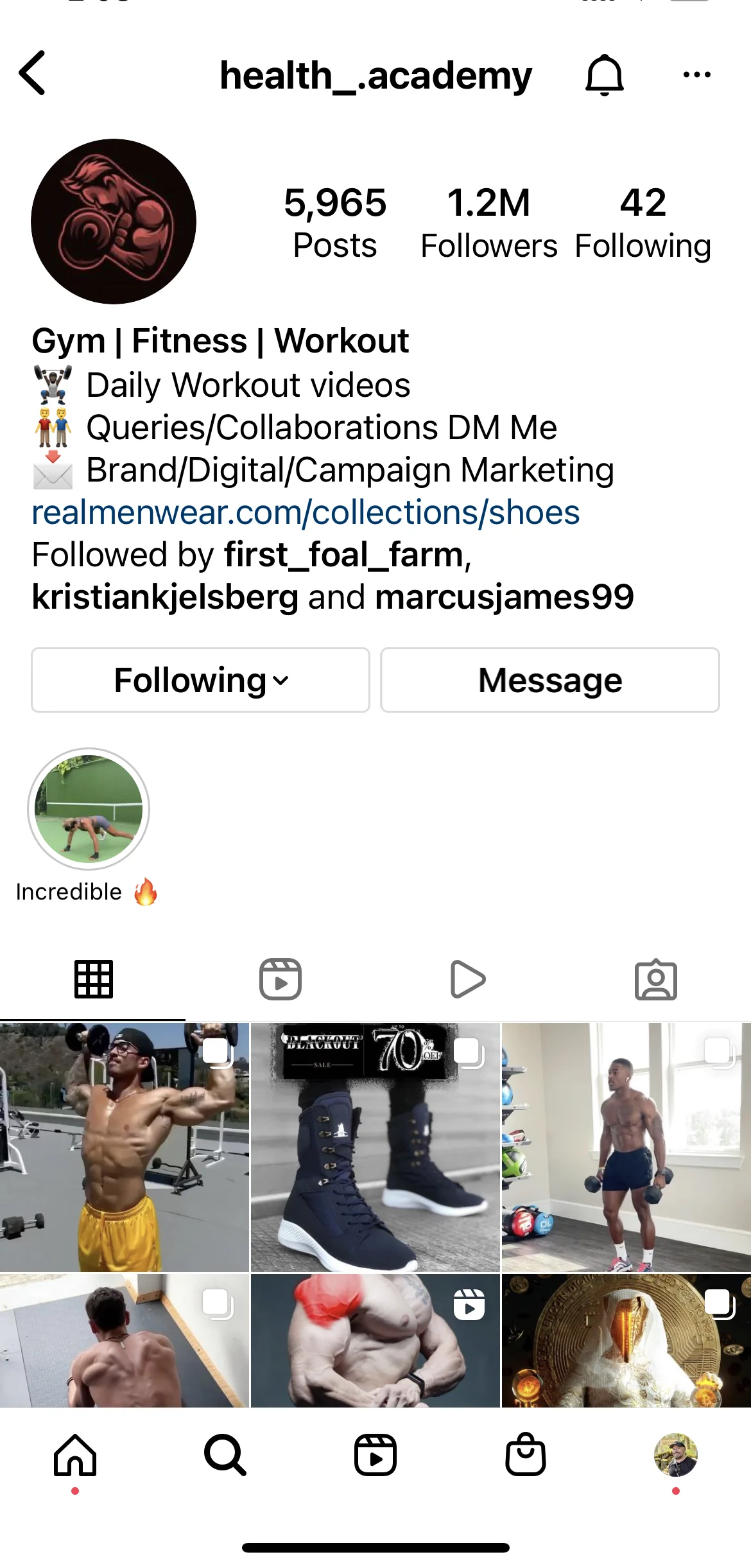Expand the Following dropdown button
Viewport: 751px width, 1568px height.
201,680
